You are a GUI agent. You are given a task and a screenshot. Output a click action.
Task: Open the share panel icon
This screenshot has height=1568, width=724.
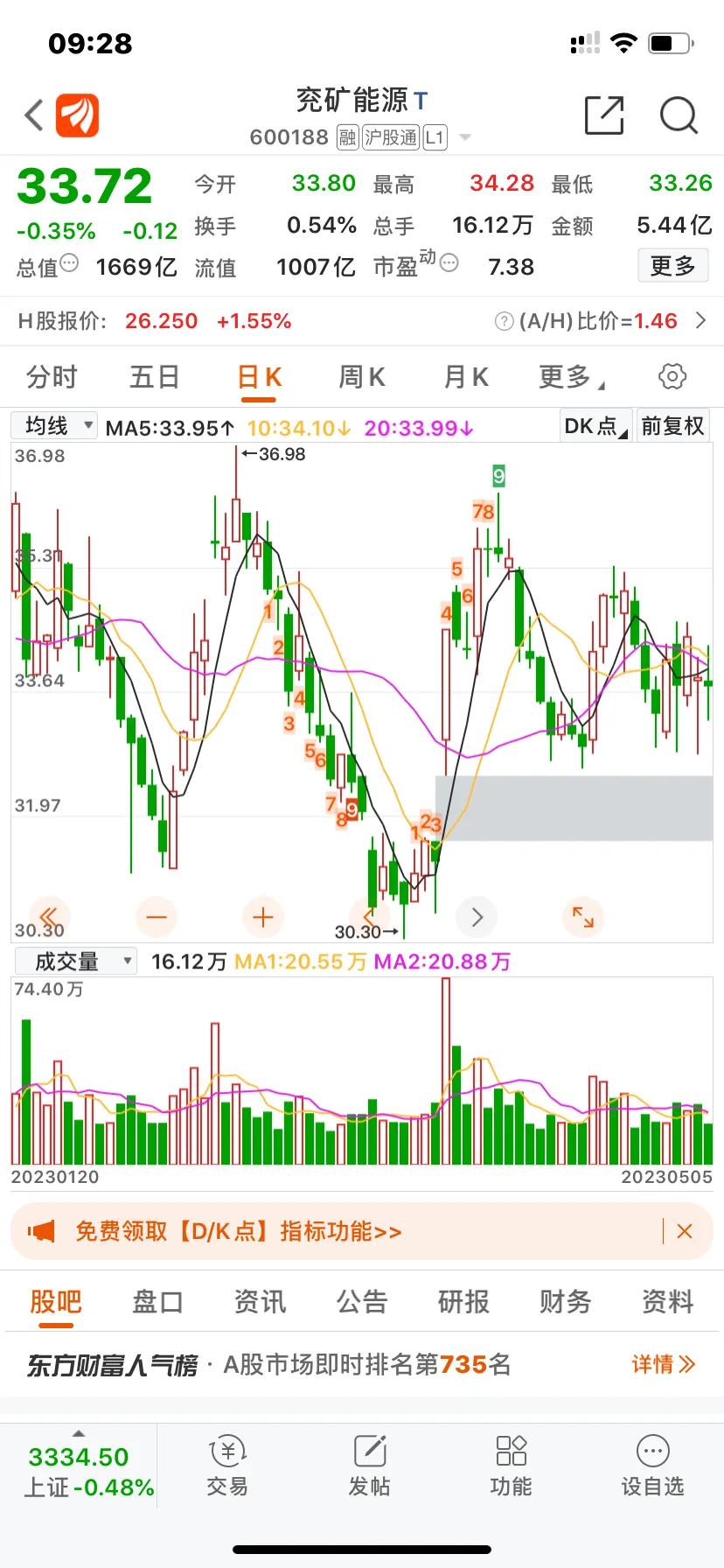pyautogui.click(x=602, y=115)
